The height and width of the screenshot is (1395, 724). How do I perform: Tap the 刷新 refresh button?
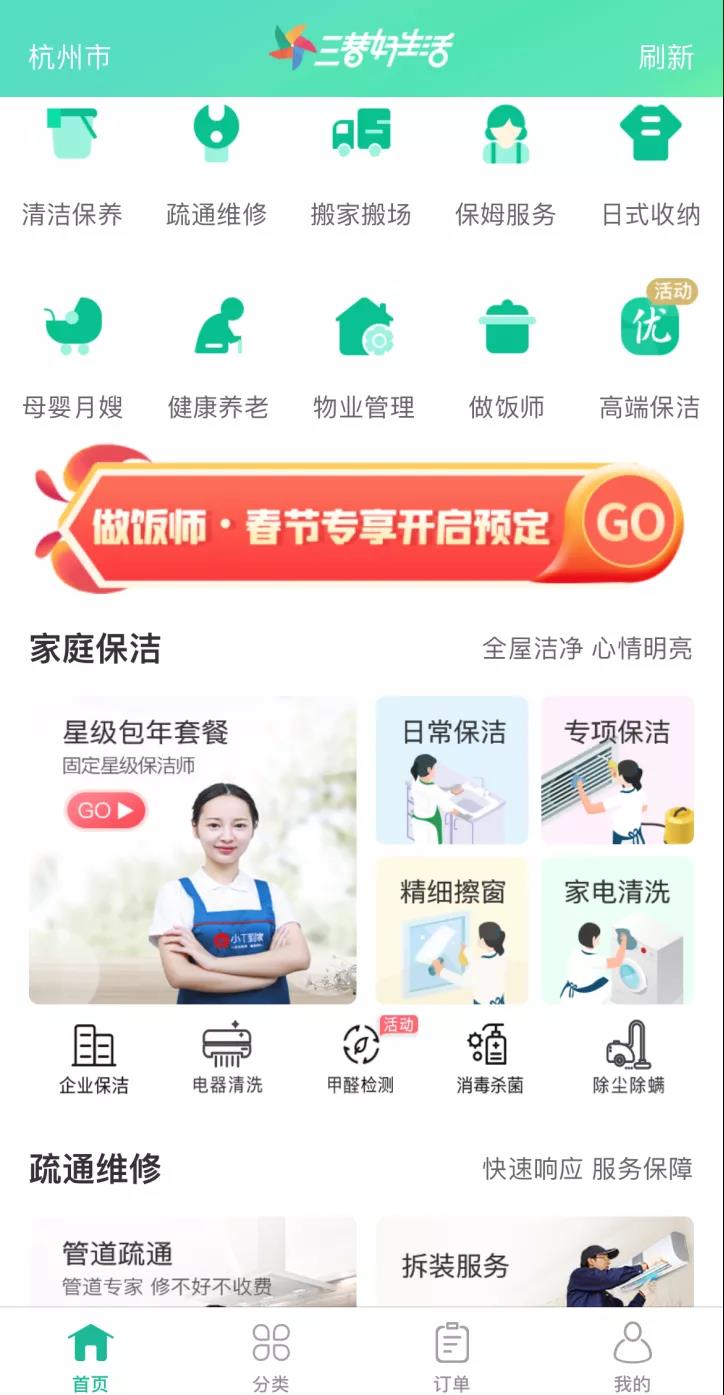click(665, 57)
